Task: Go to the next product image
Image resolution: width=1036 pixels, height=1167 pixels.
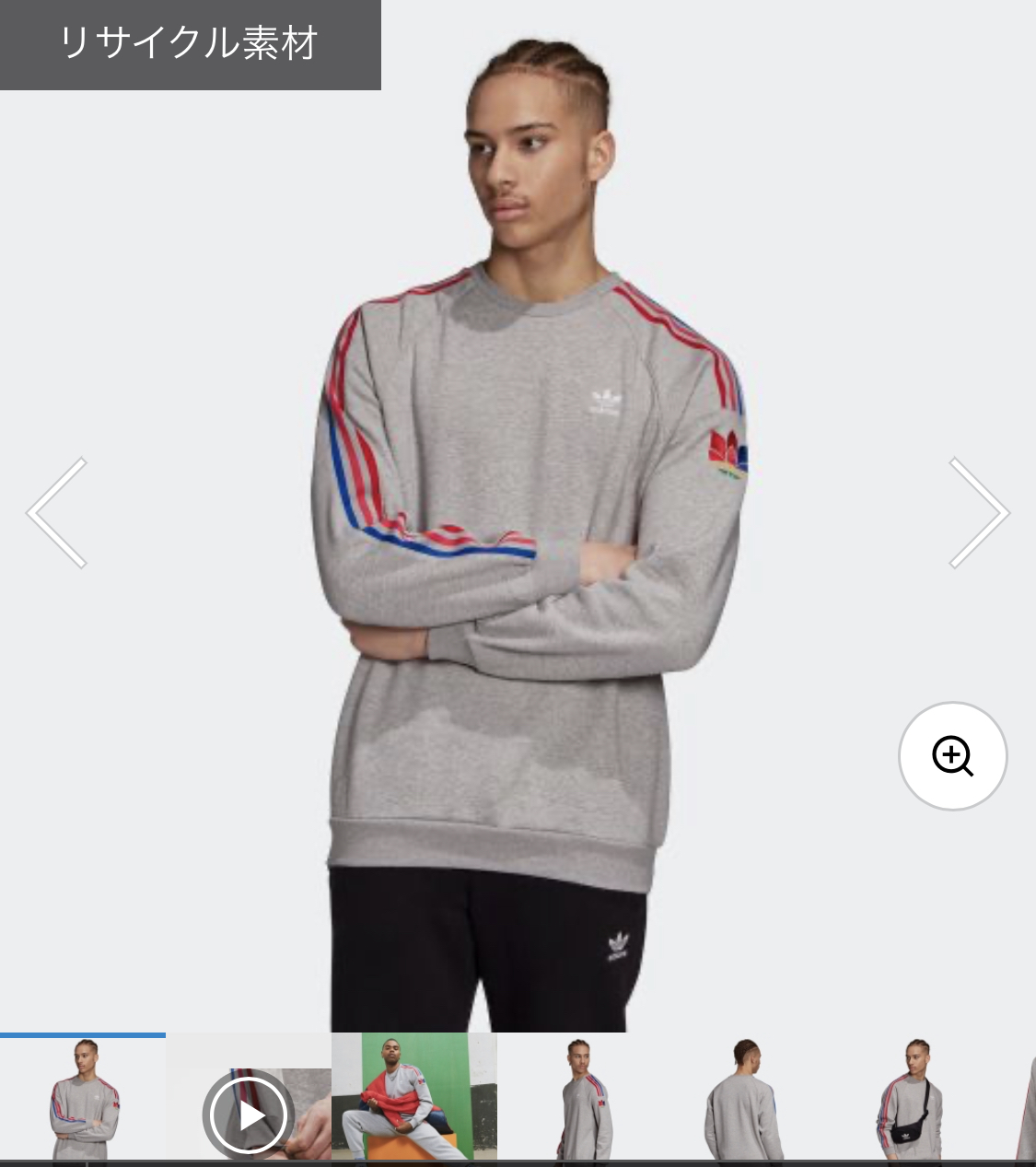Action: click(x=979, y=512)
